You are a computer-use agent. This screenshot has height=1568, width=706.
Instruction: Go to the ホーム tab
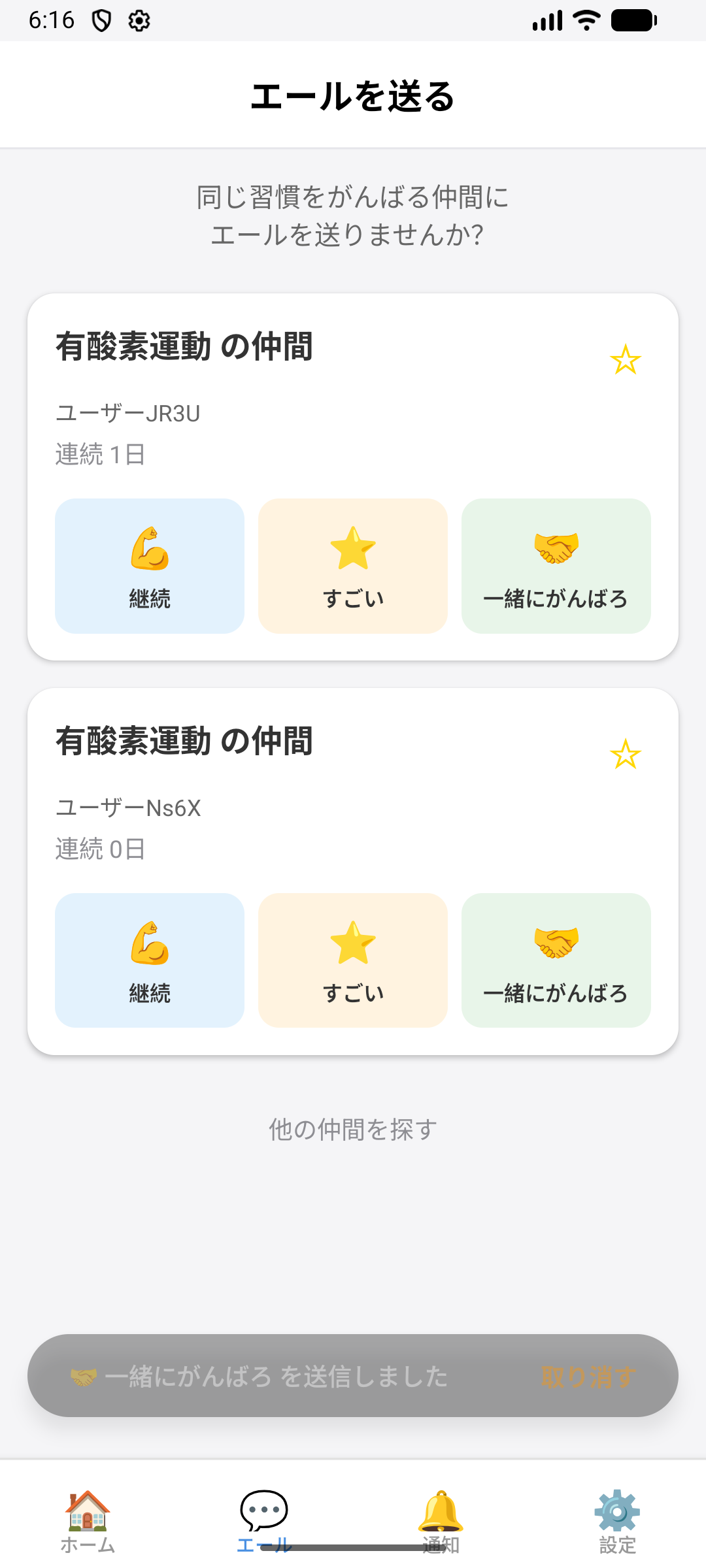pyautogui.click(x=88, y=1521)
